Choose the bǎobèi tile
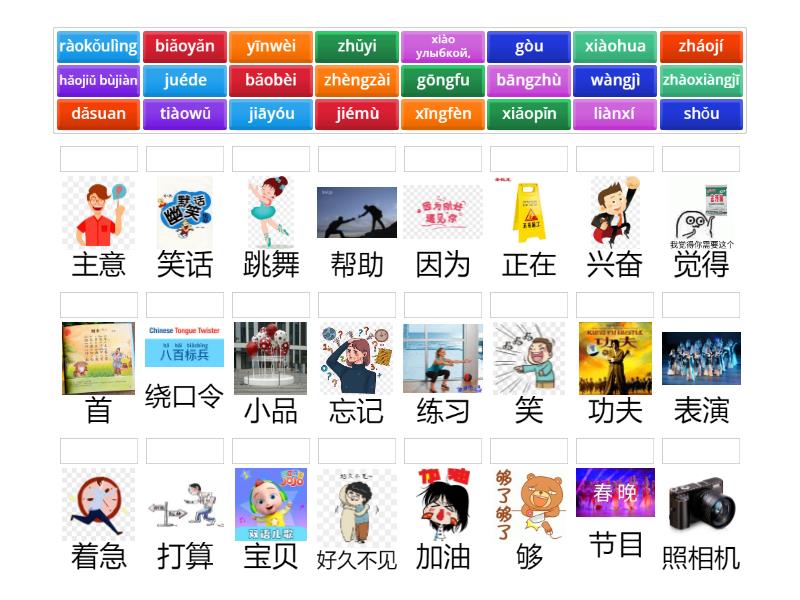800x600 pixels. tap(271, 81)
